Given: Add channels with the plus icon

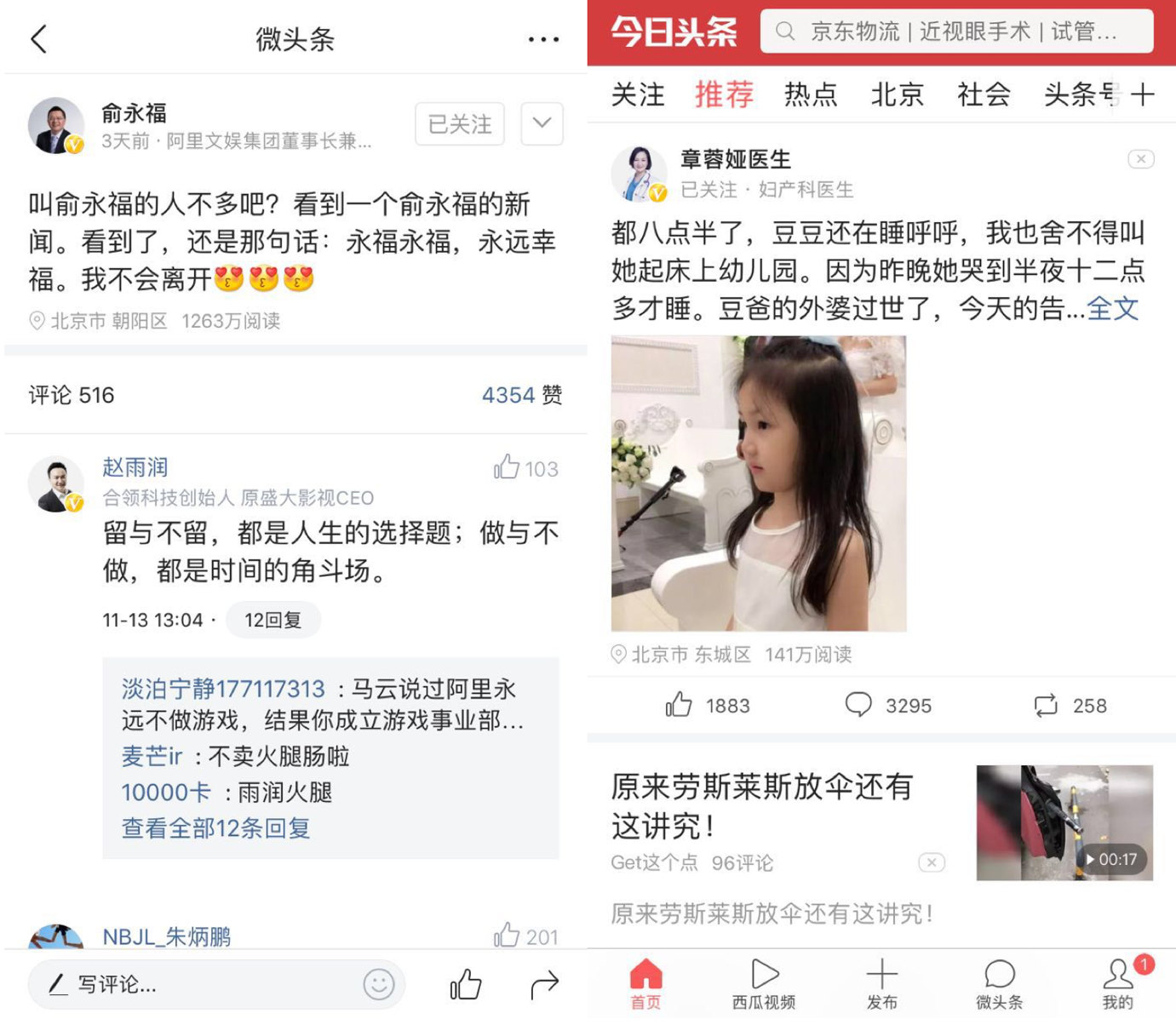Looking at the screenshot, I should 1143,94.
